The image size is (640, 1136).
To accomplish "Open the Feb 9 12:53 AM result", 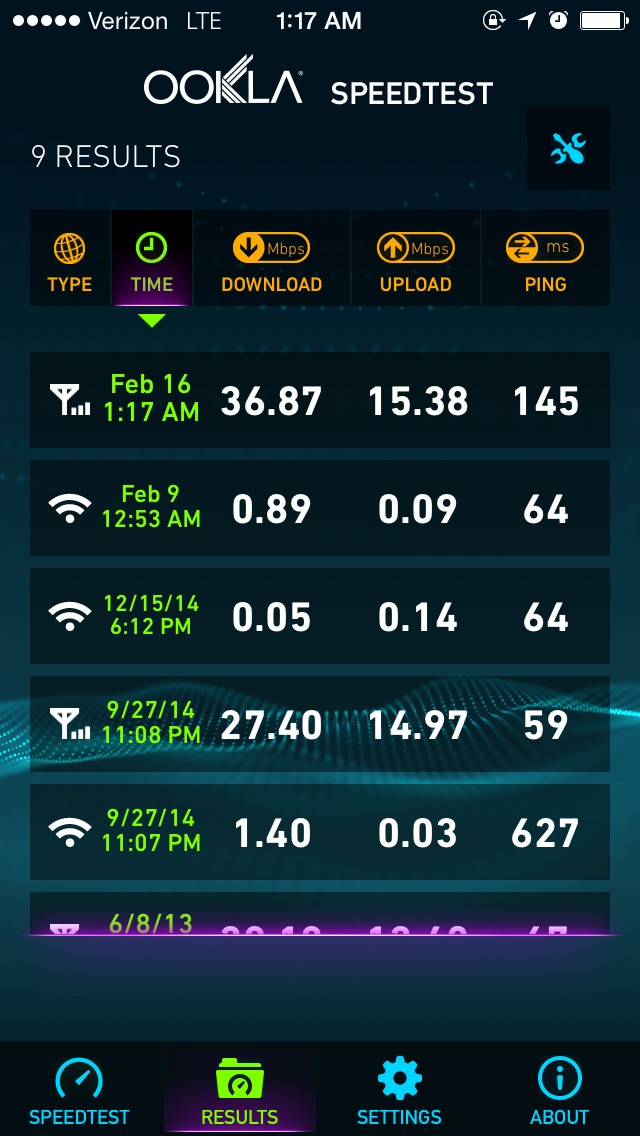I will (320, 508).
